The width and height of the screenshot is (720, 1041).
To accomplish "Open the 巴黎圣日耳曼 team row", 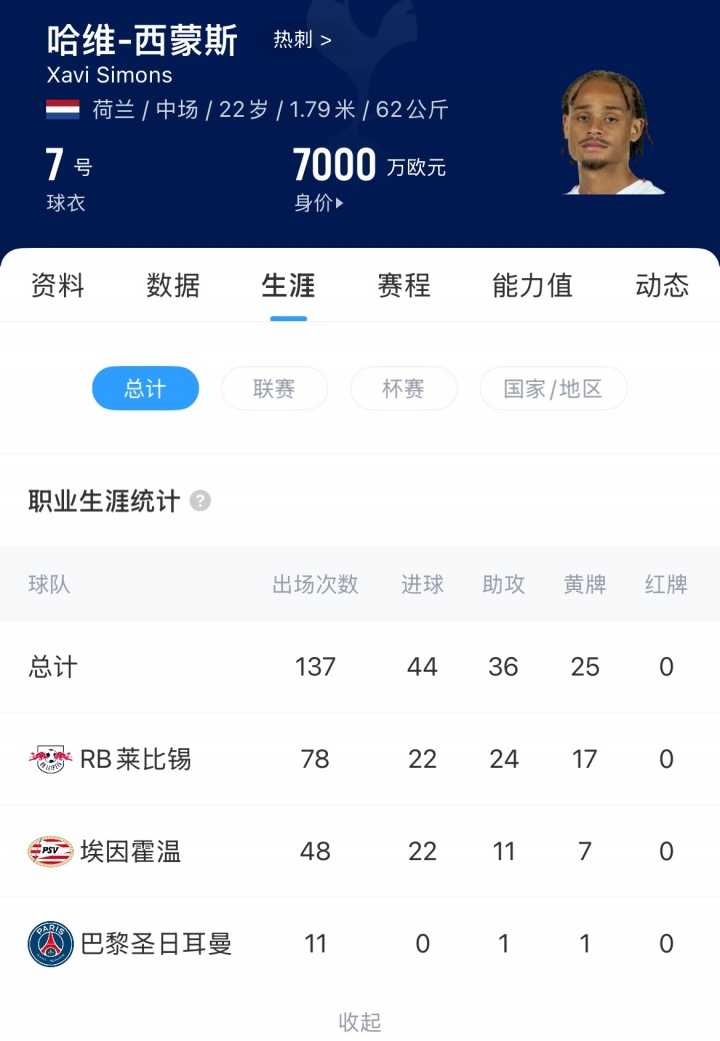I will (155, 943).
